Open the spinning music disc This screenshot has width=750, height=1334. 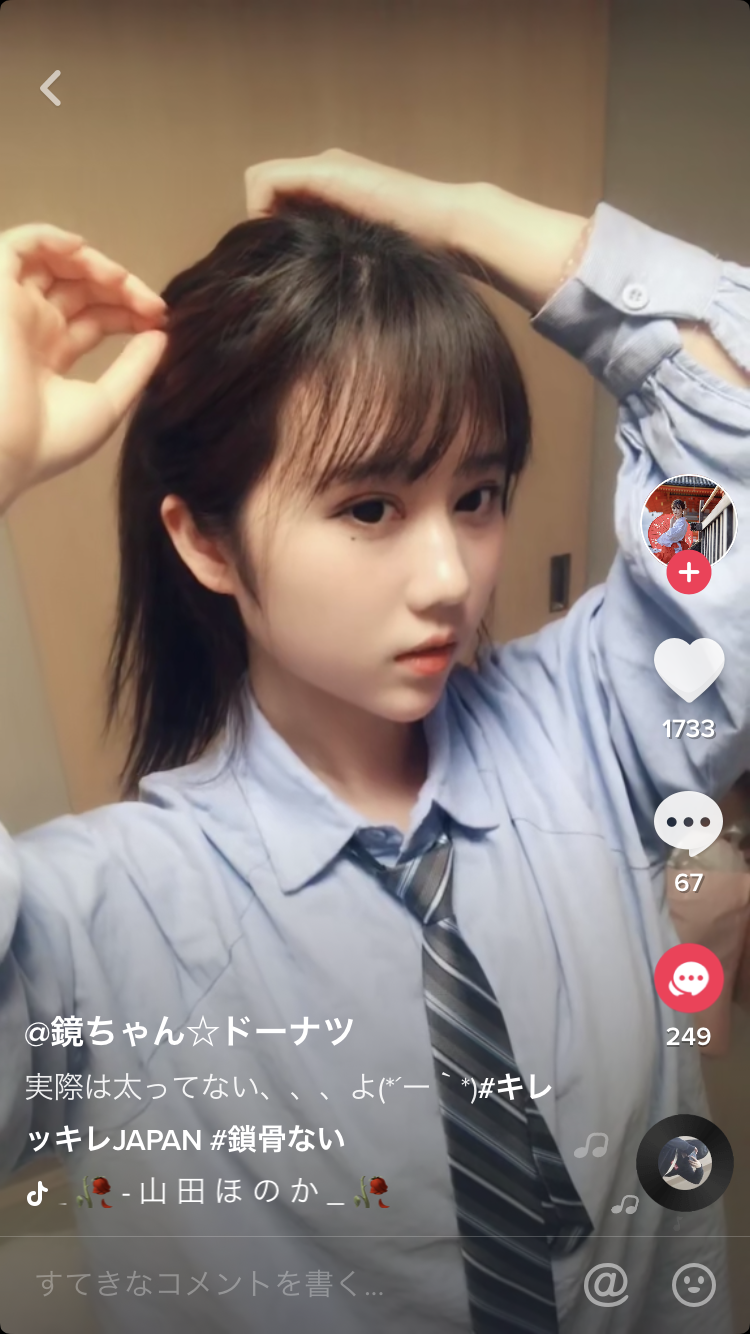[x=685, y=1163]
